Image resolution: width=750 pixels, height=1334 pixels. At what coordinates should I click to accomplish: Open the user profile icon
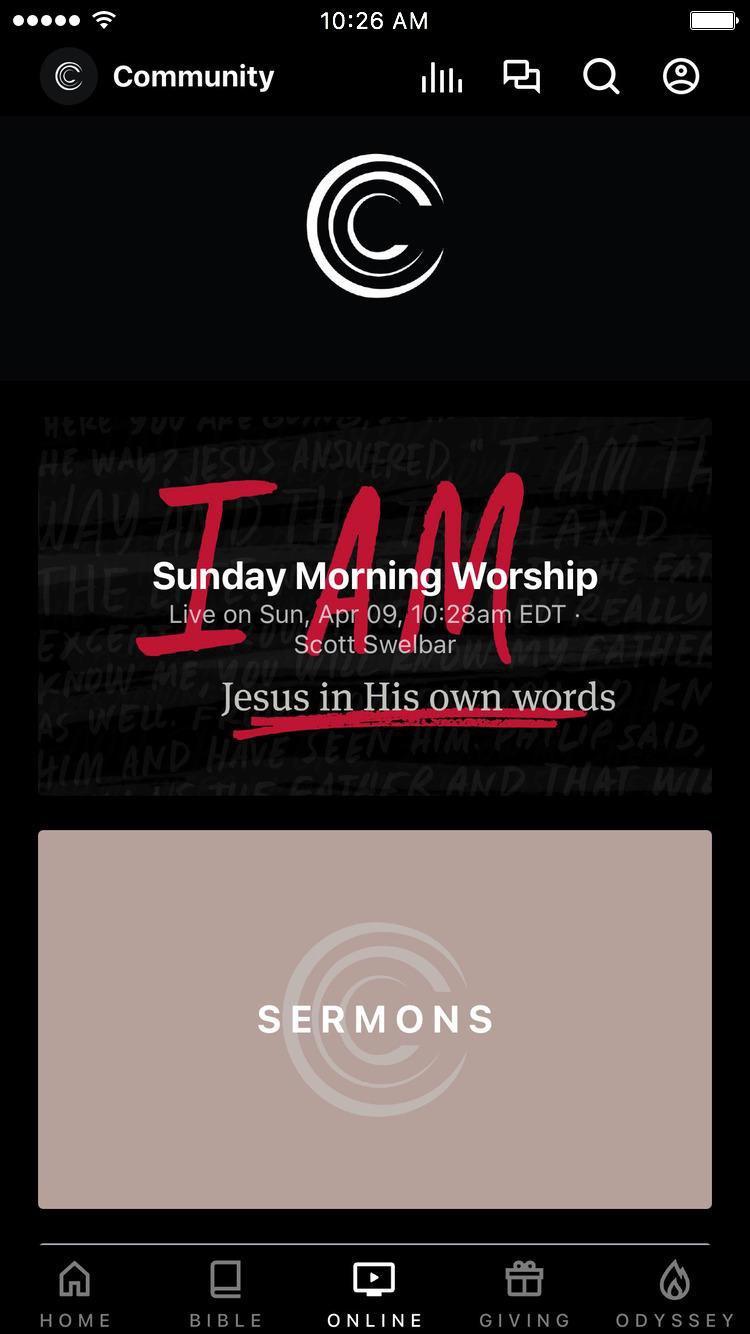click(x=681, y=77)
